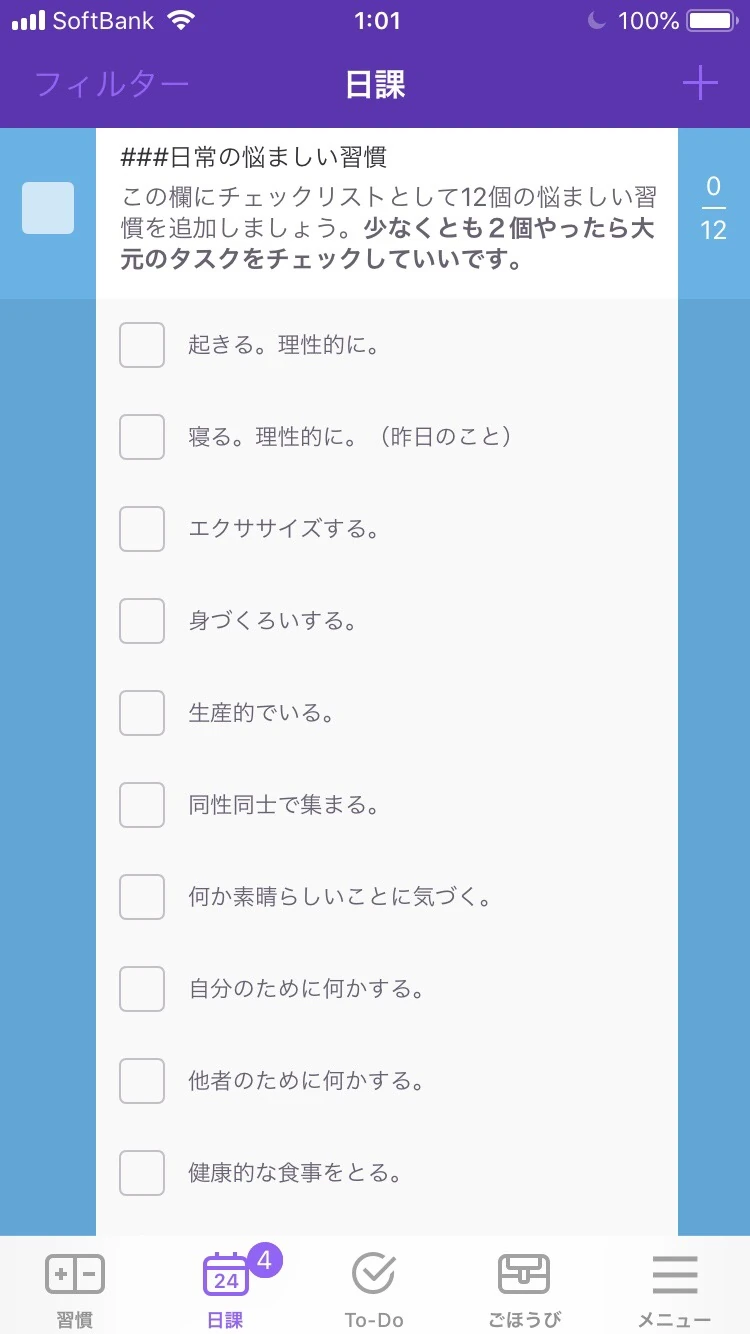
Task: Mark 自分のために何かする。 done
Action: pos(142,989)
